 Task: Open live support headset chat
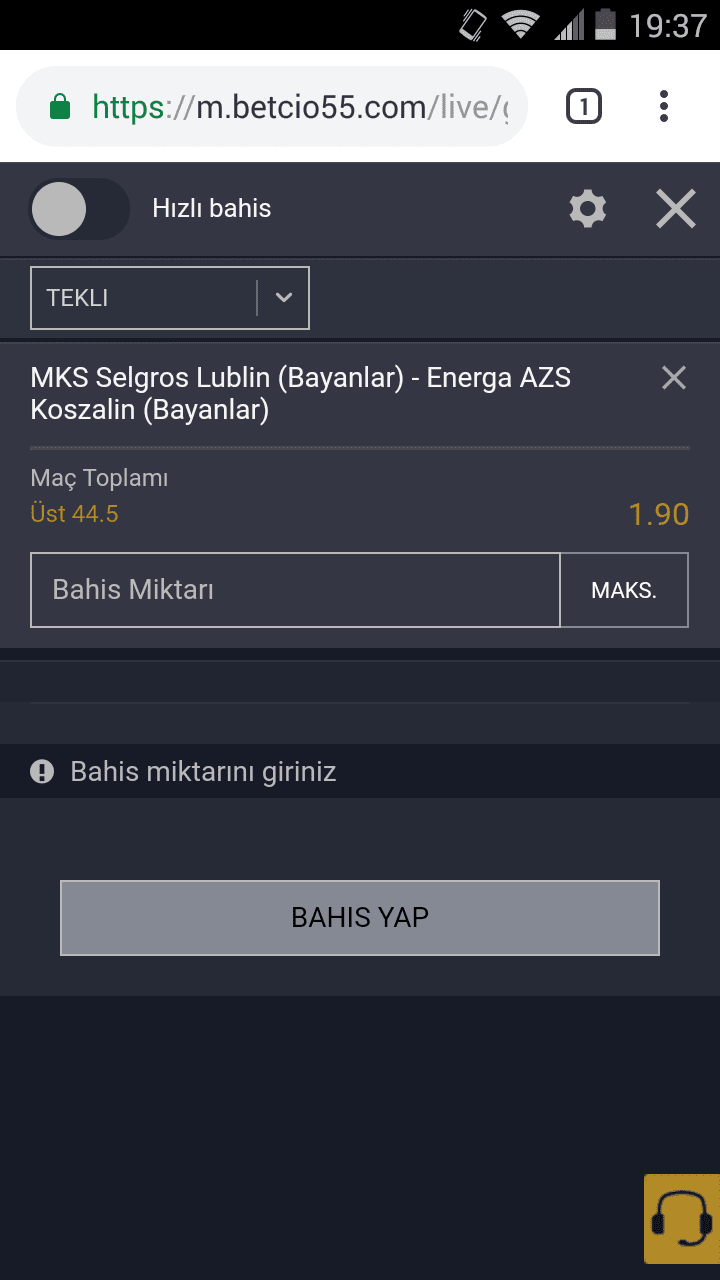[x=682, y=1219]
